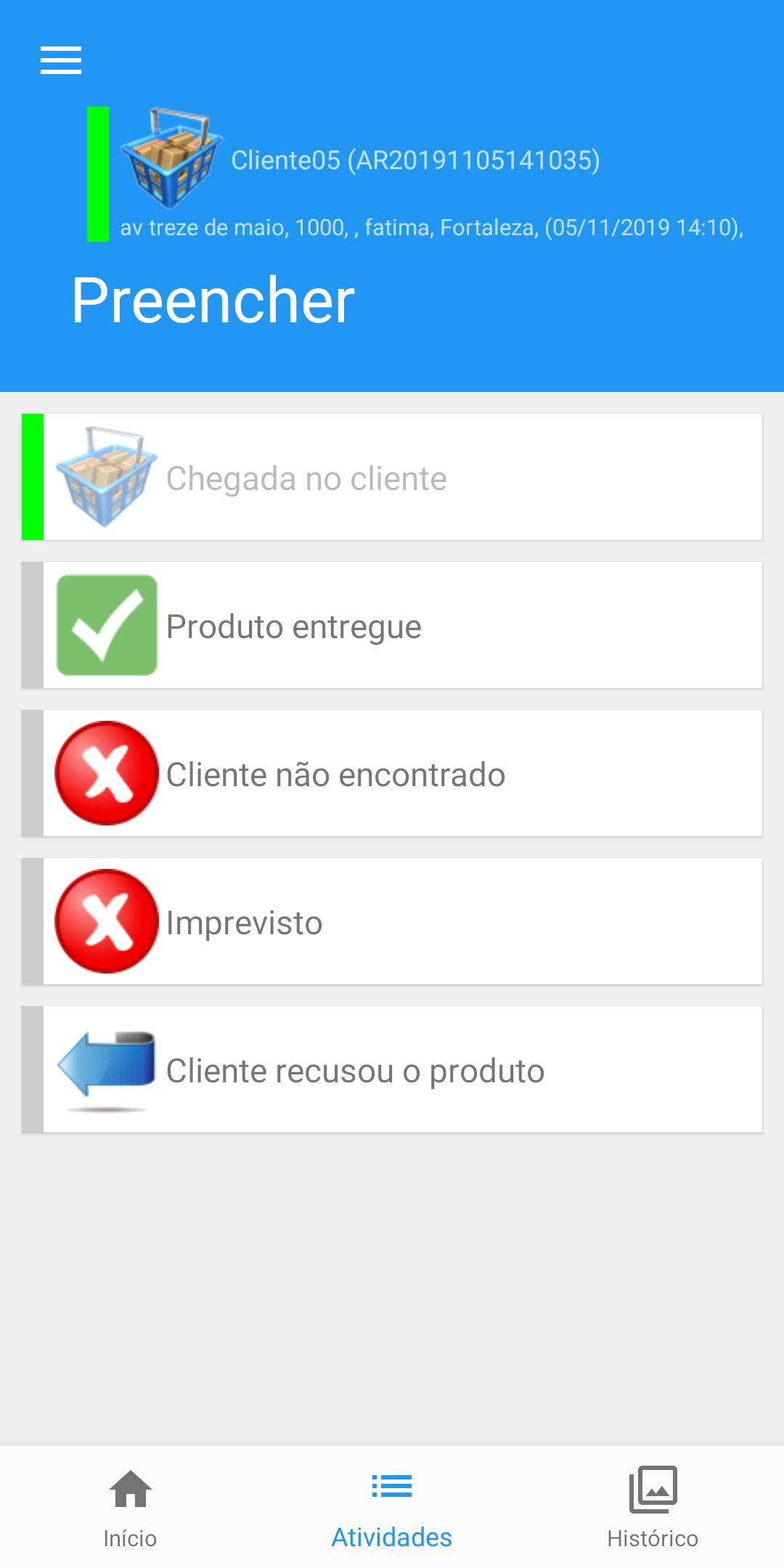Viewport: 784px width, 1568px height.
Task: Choose Cliente não encontrado
Action: tap(392, 773)
